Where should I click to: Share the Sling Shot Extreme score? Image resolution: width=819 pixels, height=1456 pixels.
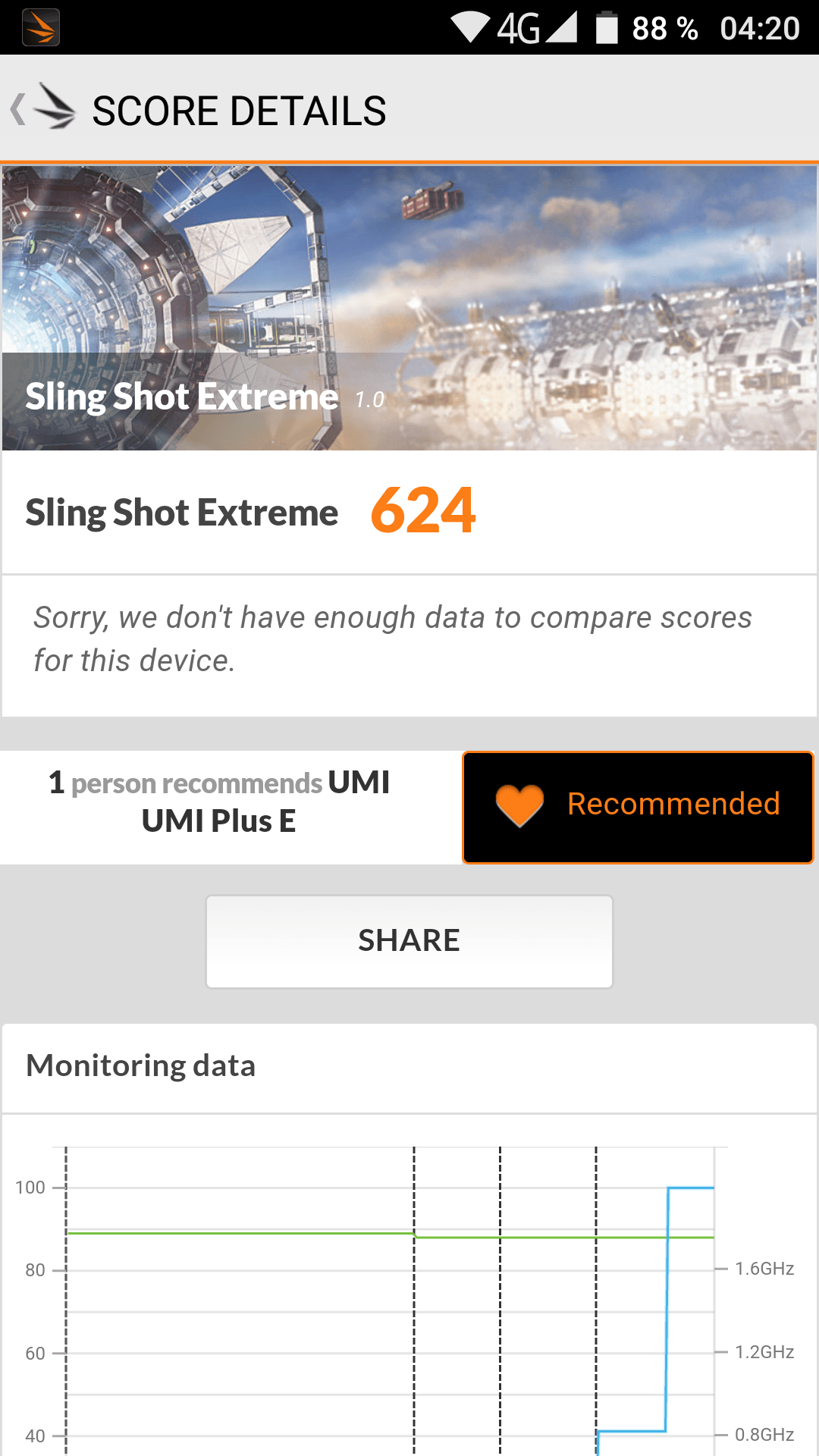pyautogui.click(x=409, y=941)
